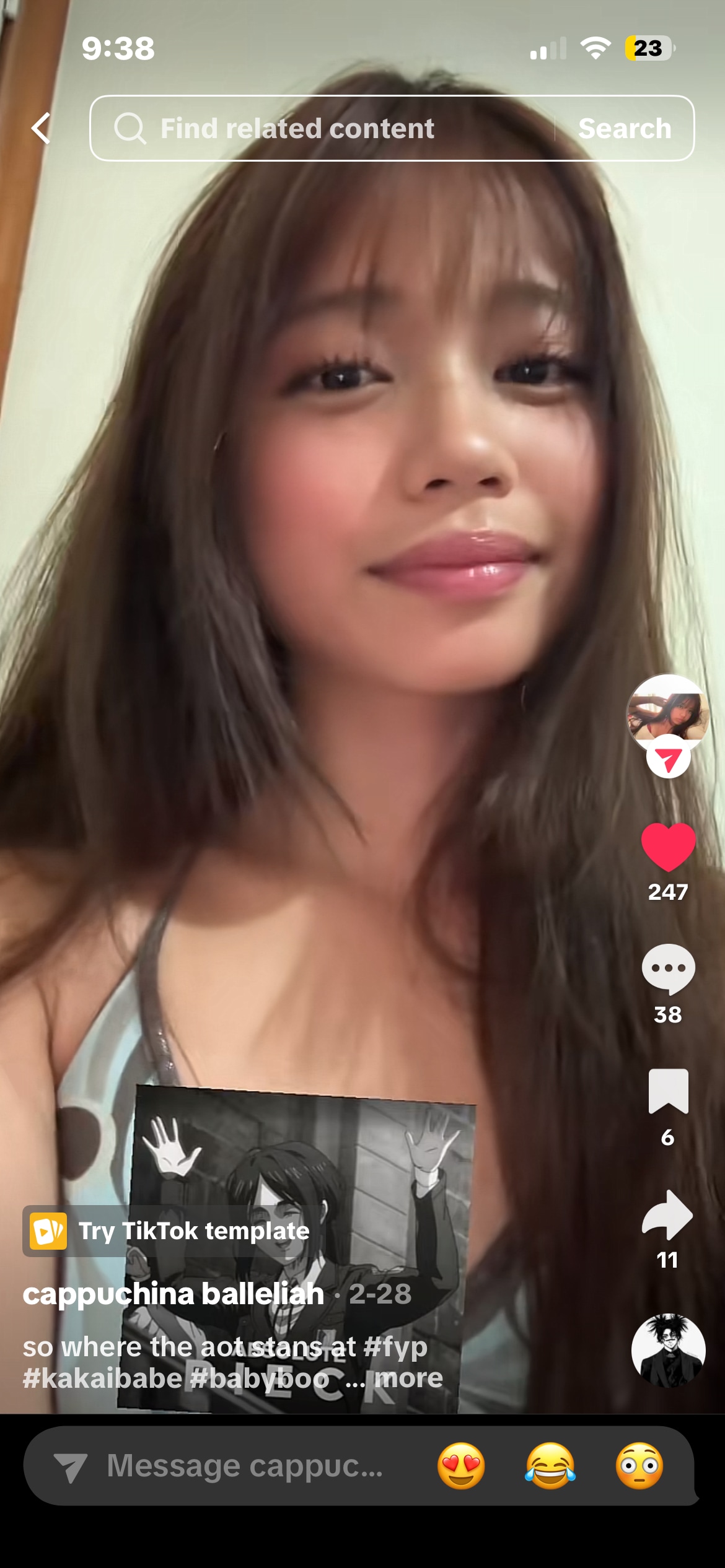This screenshot has height=1568, width=725.
Task: Tap the Message cappuc... input field
Action: click(x=245, y=1466)
